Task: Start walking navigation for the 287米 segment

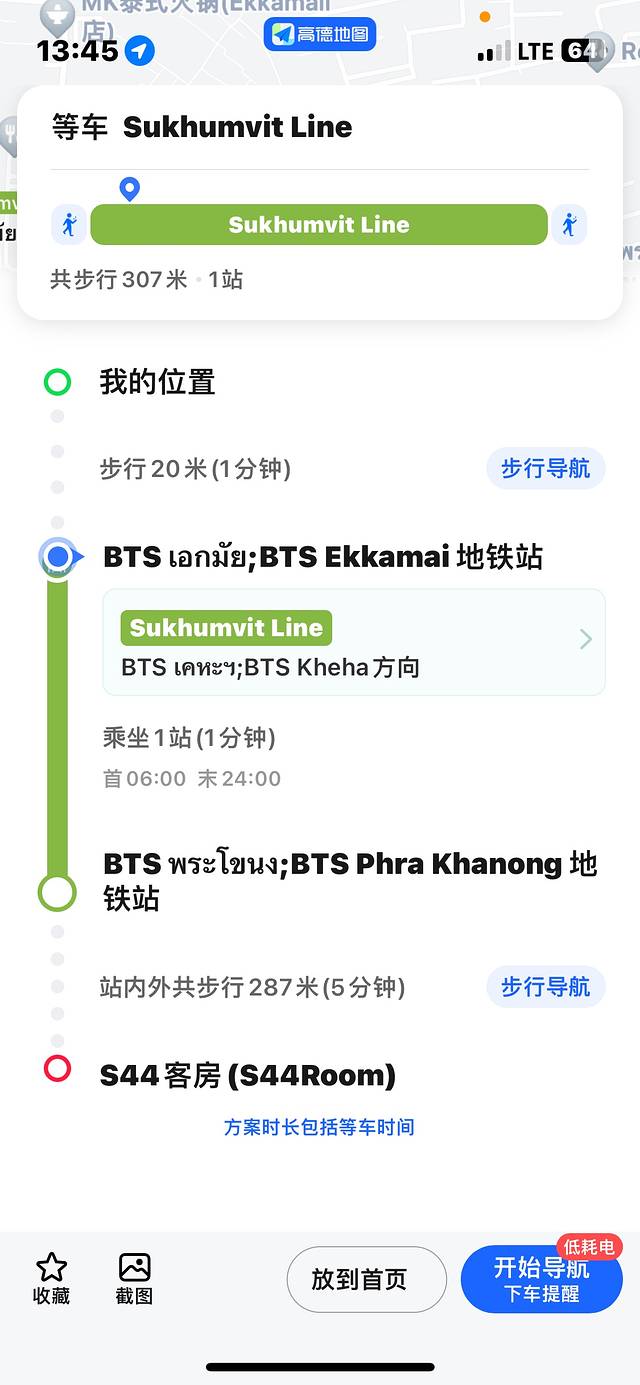Action: pyautogui.click(x=545, y=987)
